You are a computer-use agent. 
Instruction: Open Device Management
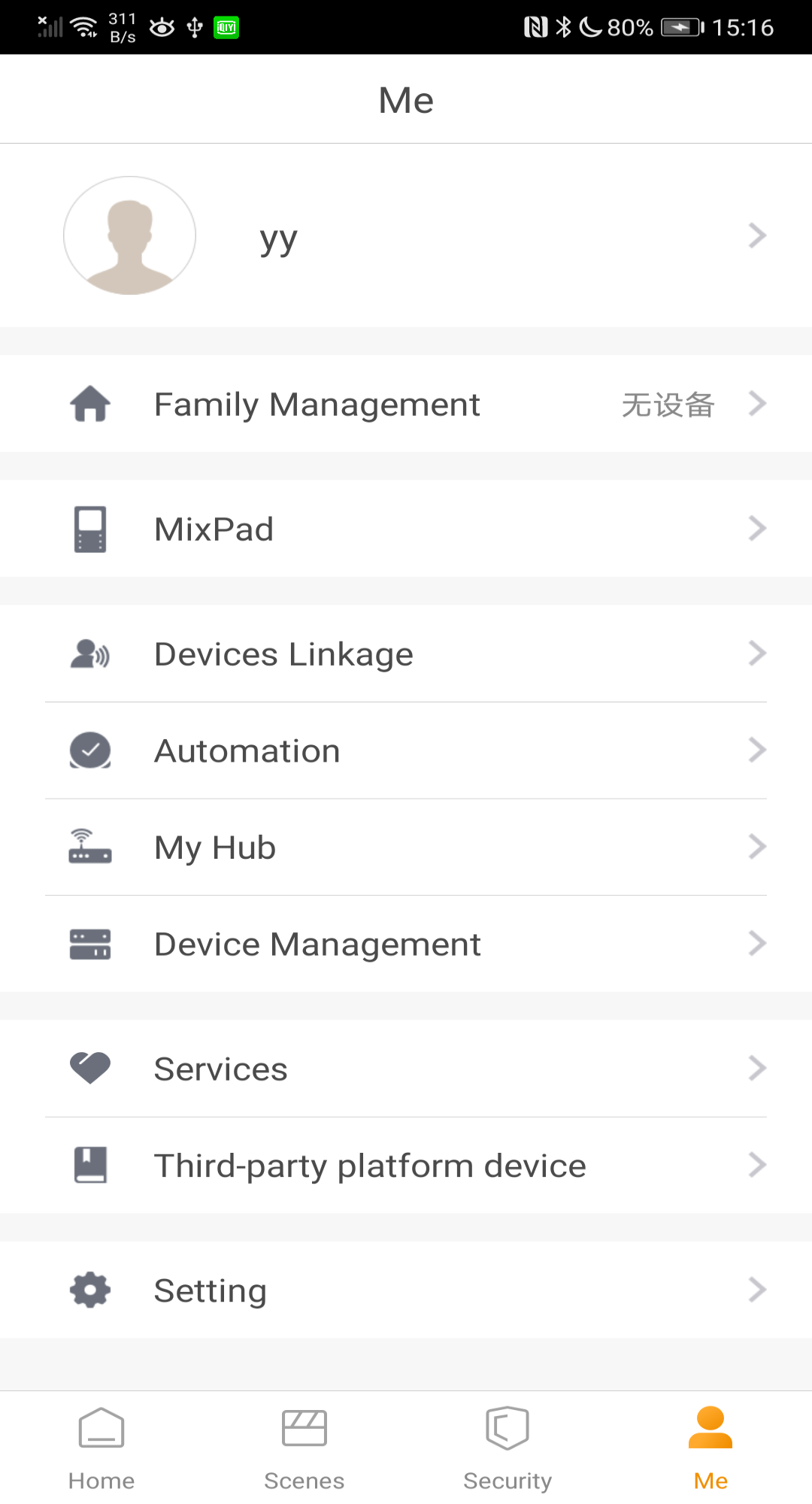tap(406, 944)
